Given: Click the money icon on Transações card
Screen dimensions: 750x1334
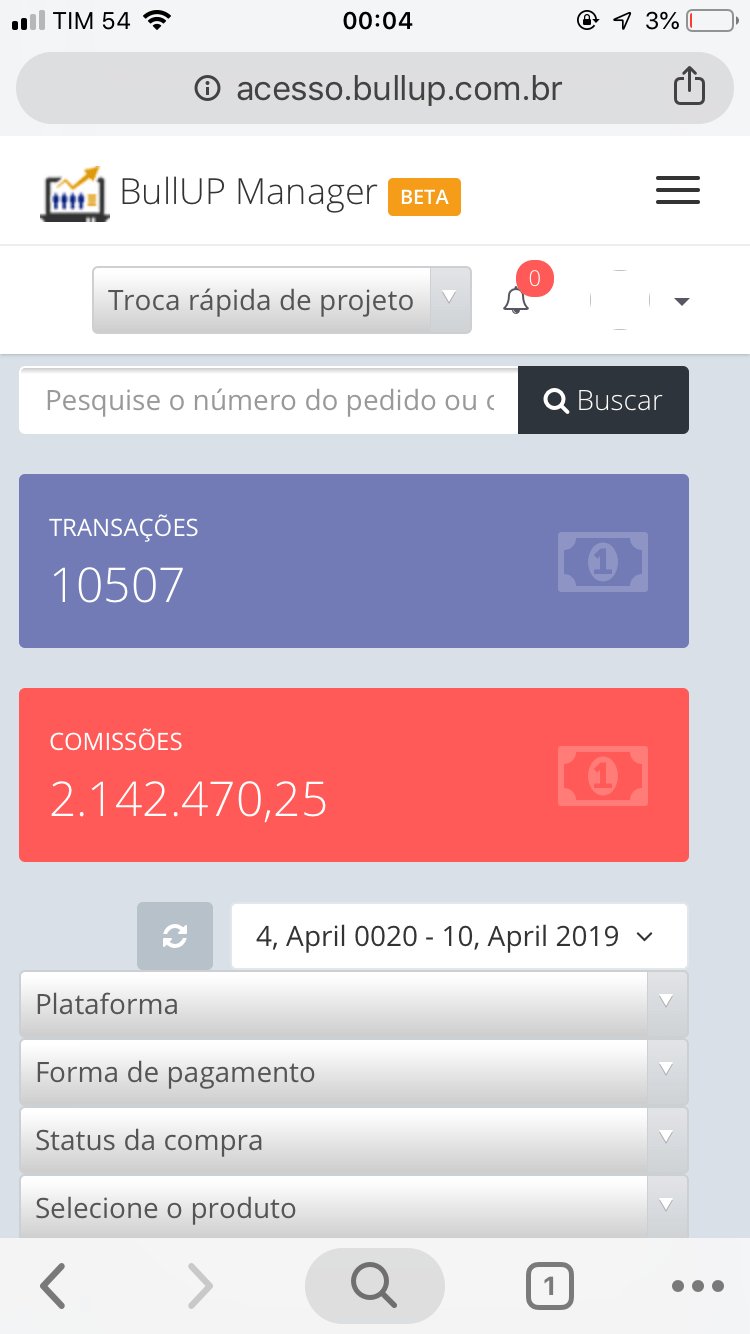Looking at the screenshot, I should [x=602, y=561].
